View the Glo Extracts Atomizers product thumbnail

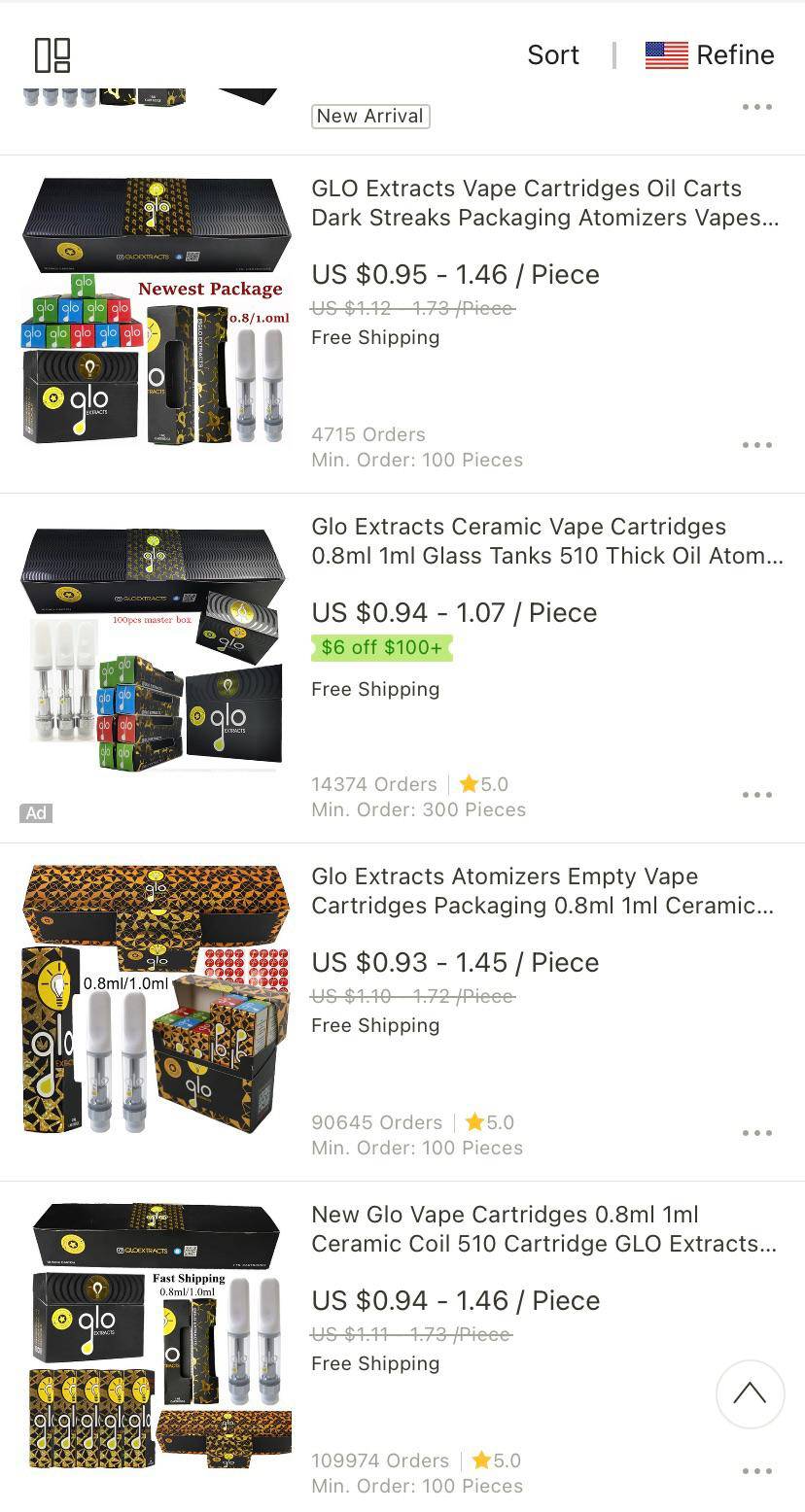click(155, 997)
